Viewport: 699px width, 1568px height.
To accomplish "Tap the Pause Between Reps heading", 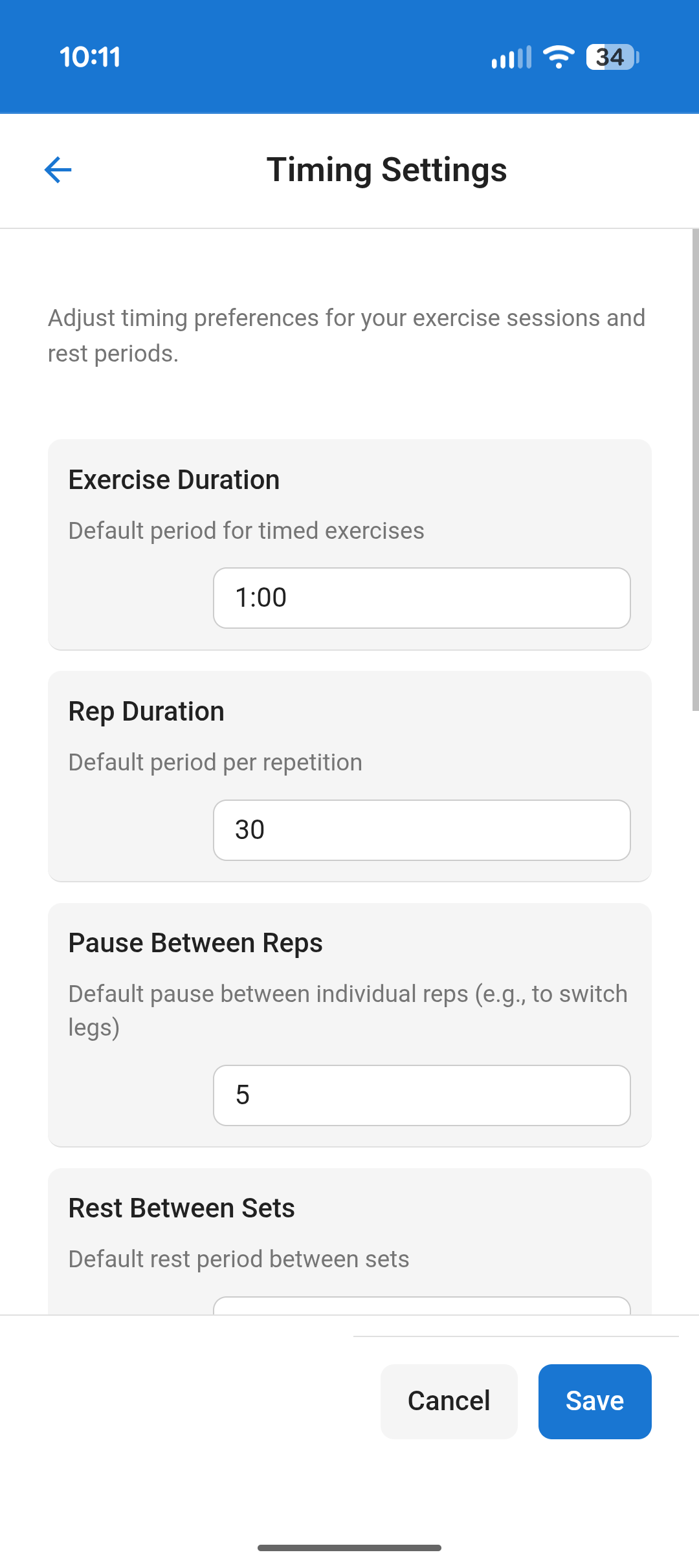I will click(x=195, y=942).
